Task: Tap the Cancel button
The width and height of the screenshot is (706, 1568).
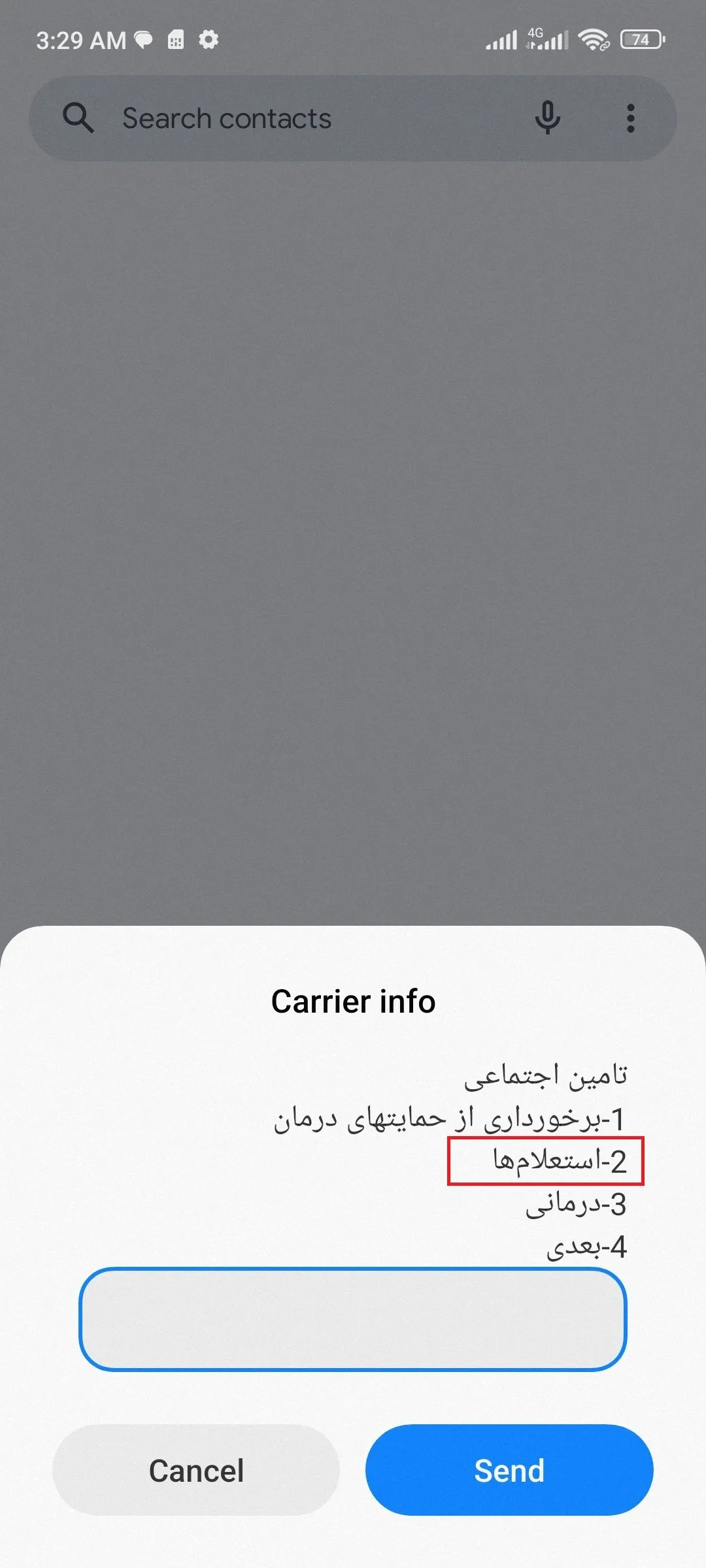Action: 195,1471
